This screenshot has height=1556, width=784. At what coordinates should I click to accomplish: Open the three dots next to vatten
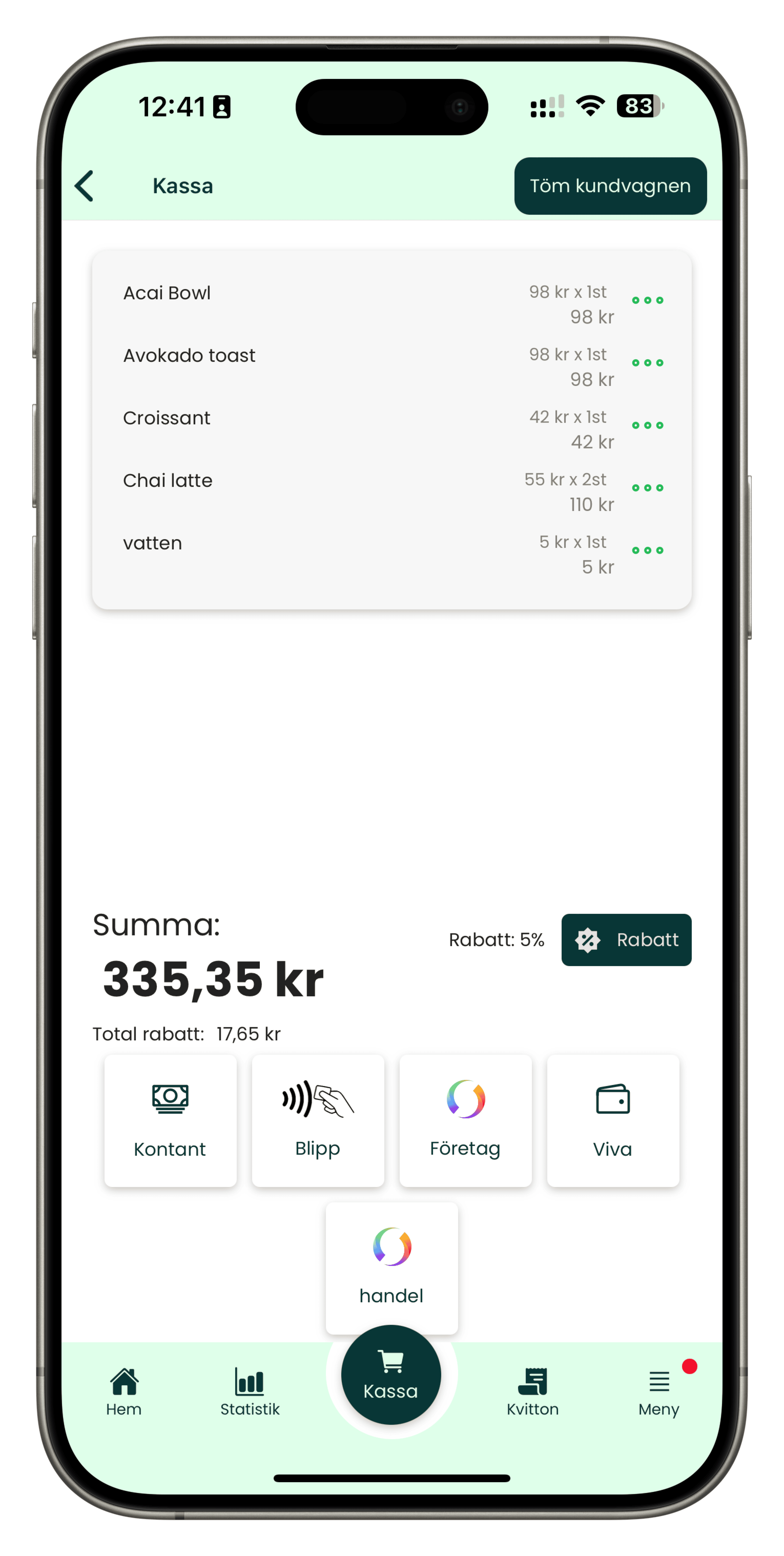coord(647,550)
